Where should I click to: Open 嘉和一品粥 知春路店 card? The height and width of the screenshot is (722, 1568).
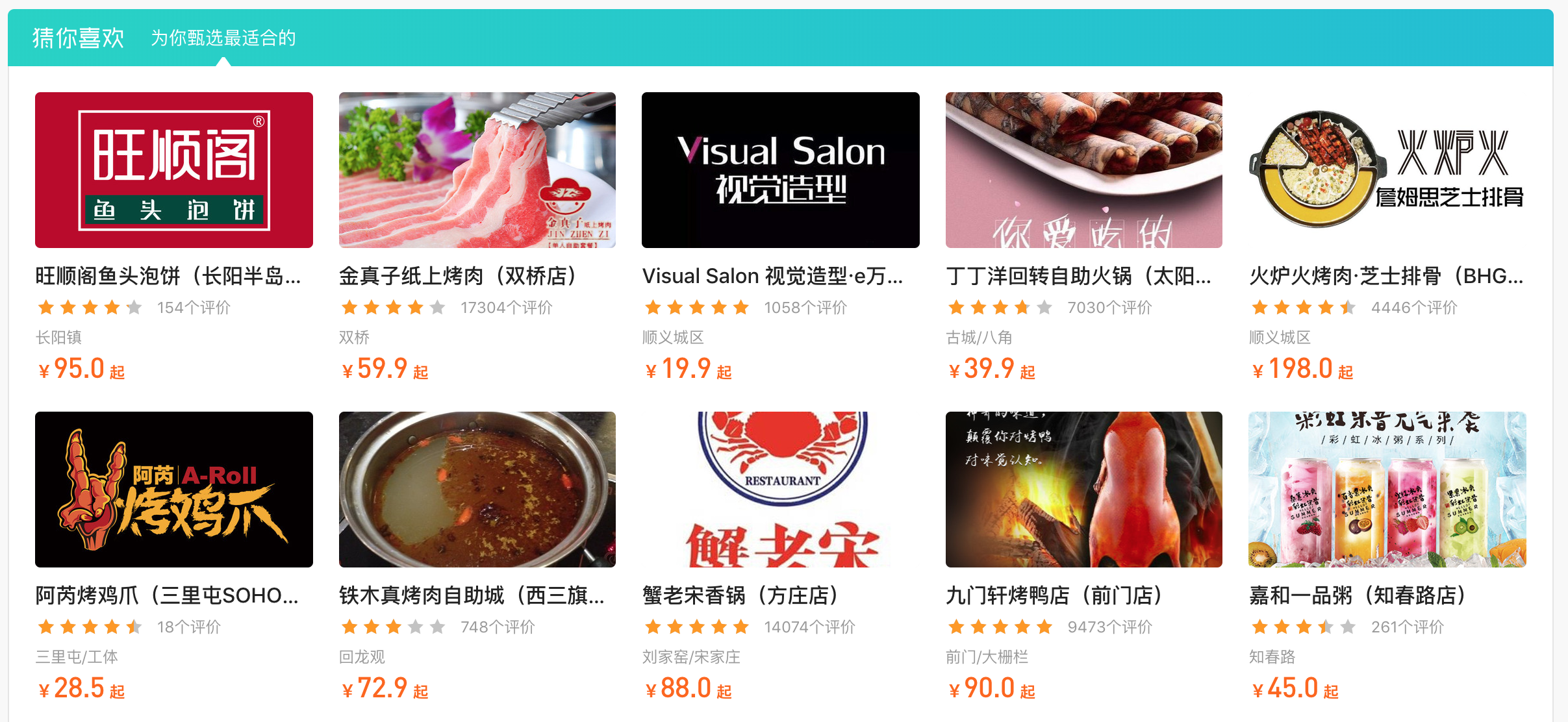coord(1387,490)
